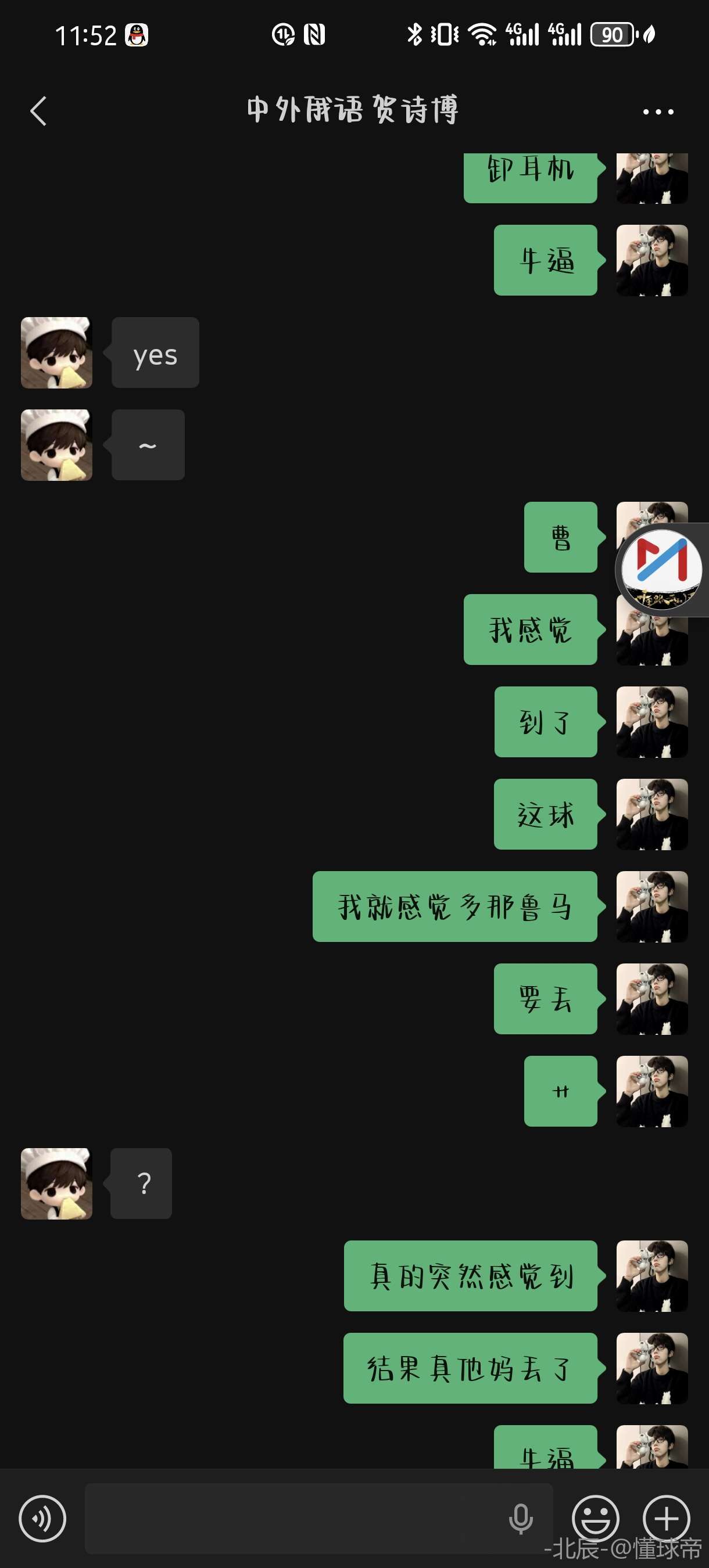Viewport: 709px width, 1568px height.
Task: Switch to voice message input
Action: click(42, 1518)
